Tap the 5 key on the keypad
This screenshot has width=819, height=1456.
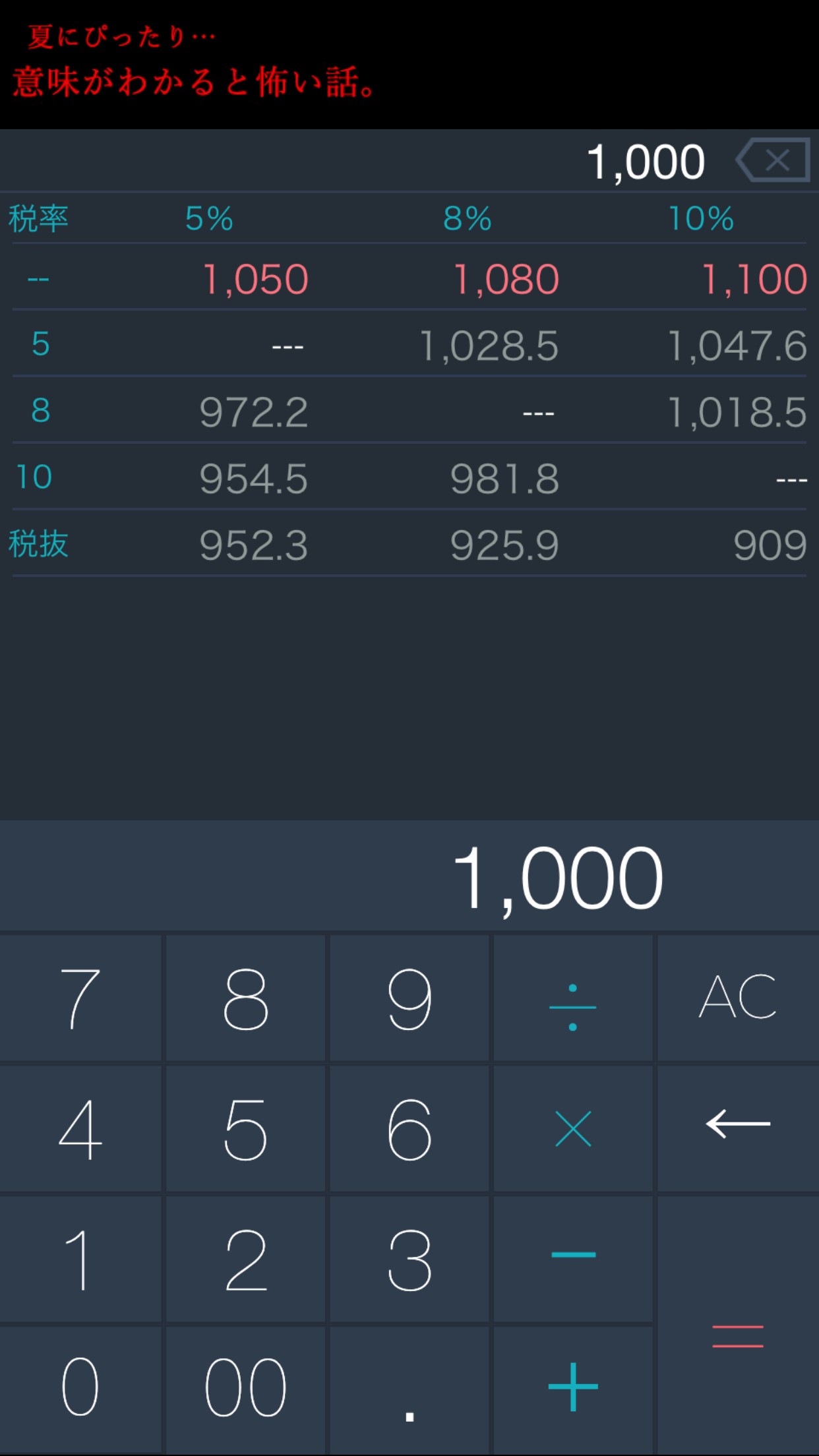tap(245, 1127)
